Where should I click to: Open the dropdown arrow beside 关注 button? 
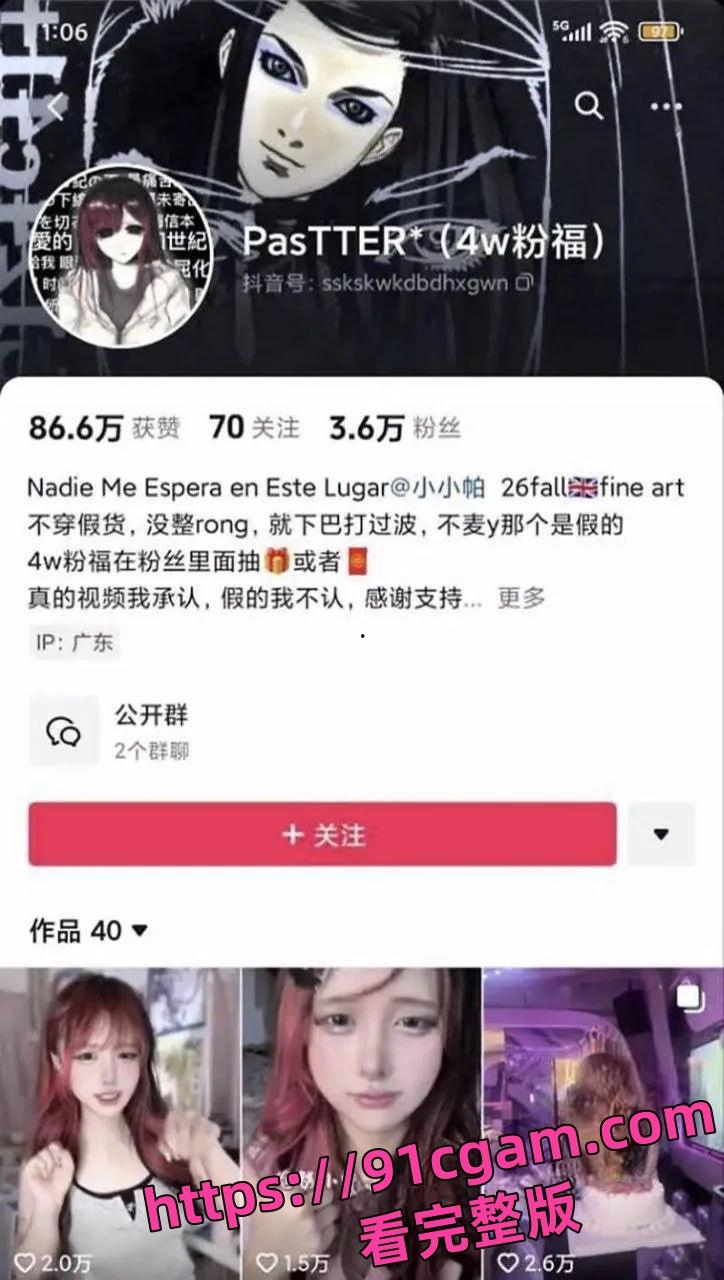click(x=662, y=836)
